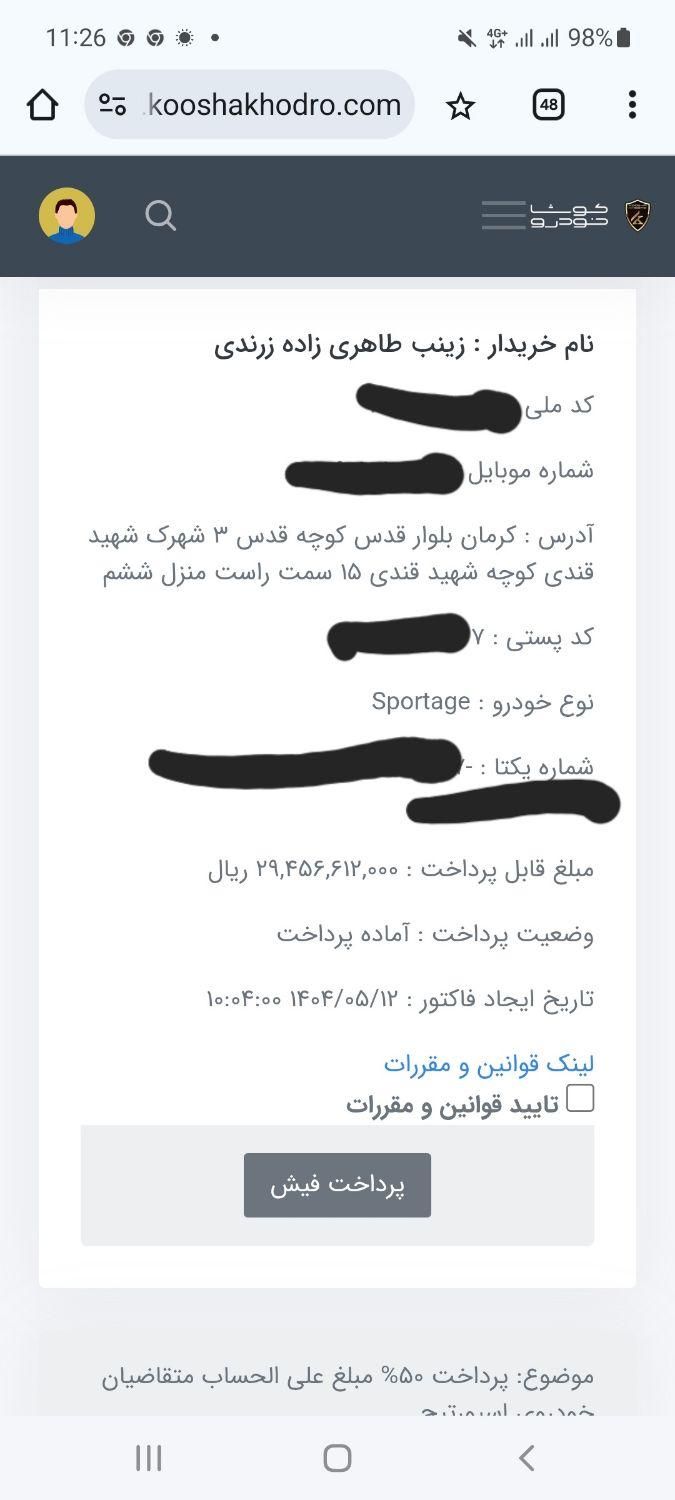Open the site search magnifier

point(160,215)
